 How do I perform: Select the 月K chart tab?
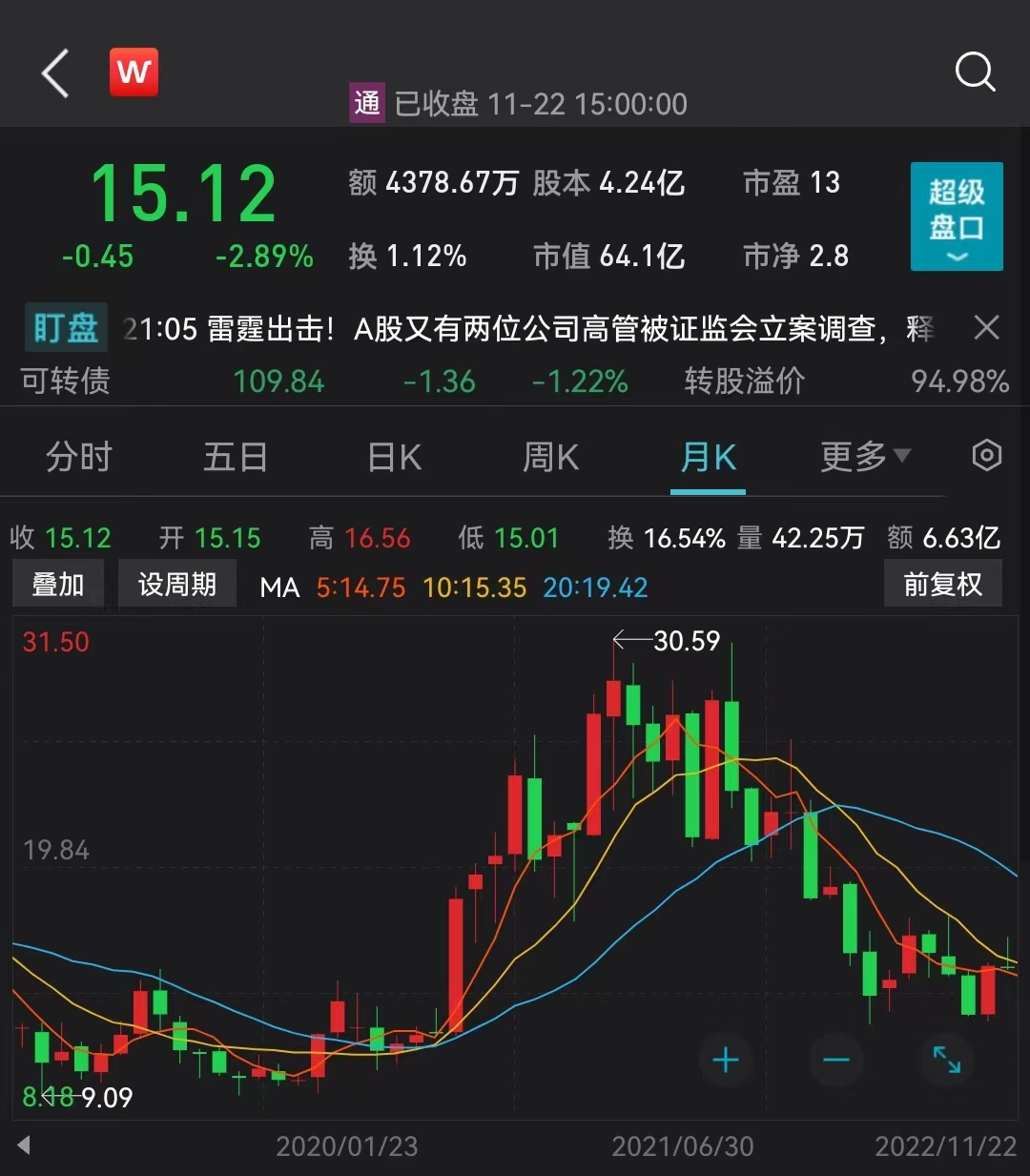(x=708, y=458)
